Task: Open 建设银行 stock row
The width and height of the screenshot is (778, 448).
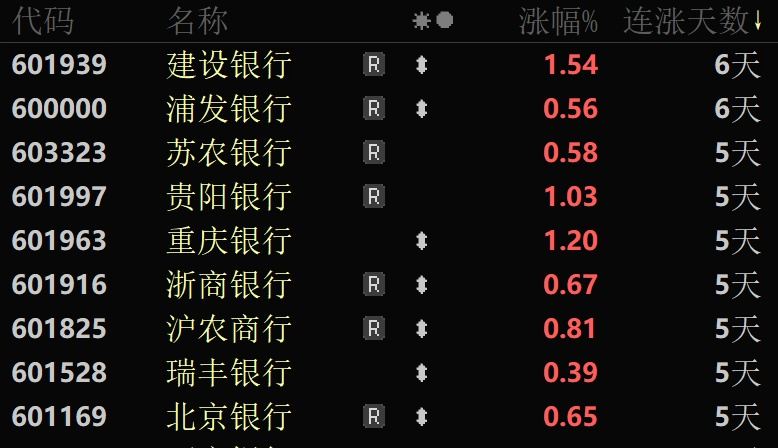Action: coord(229,65)
